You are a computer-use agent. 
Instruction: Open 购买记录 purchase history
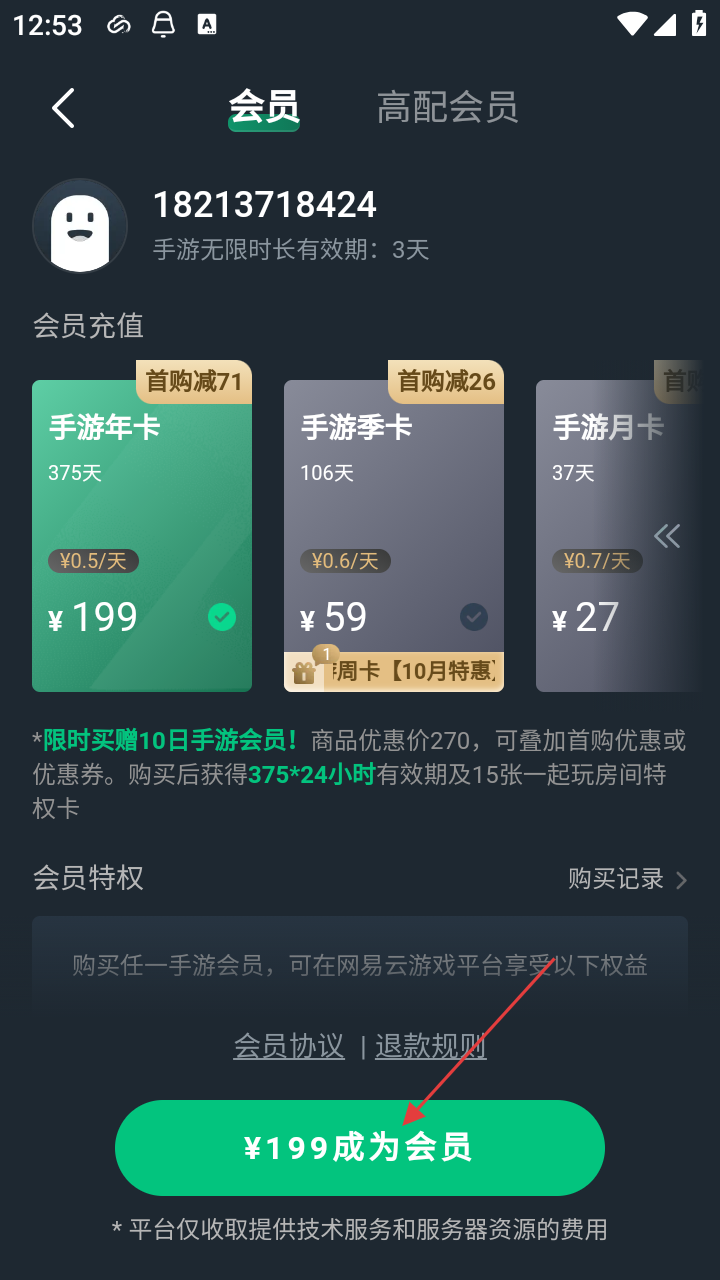point(627,879)
